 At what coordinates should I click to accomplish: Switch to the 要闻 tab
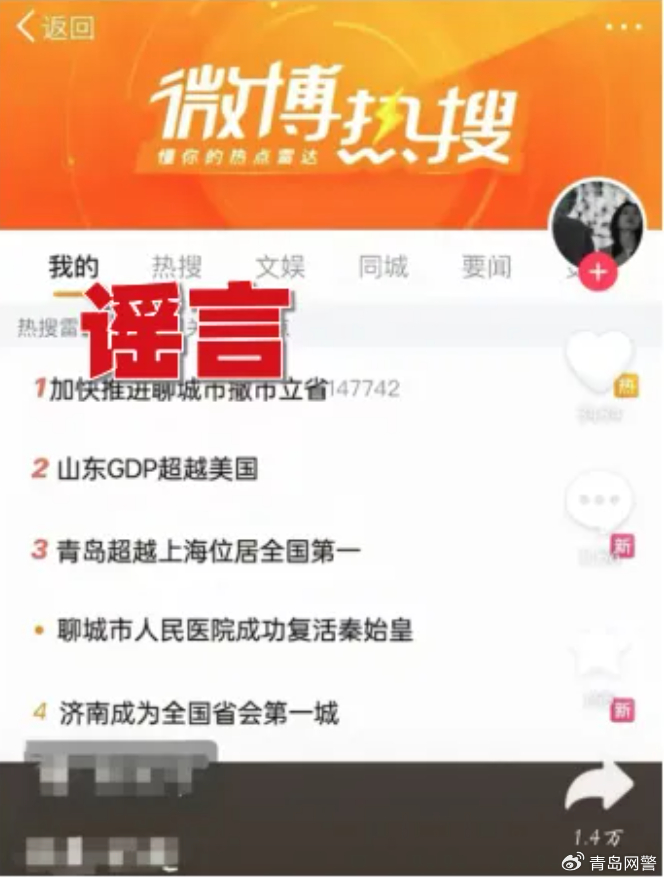[486, 267]
